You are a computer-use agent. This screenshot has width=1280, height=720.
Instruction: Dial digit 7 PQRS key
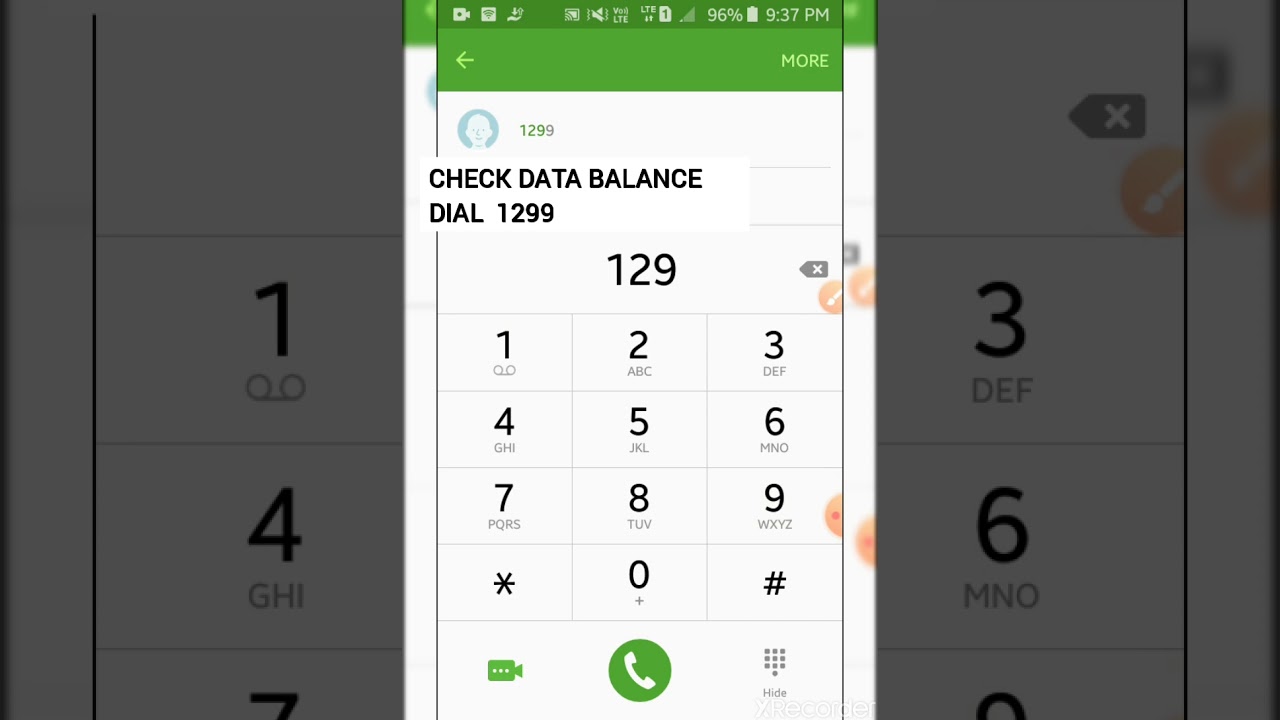tap(504, 505)
